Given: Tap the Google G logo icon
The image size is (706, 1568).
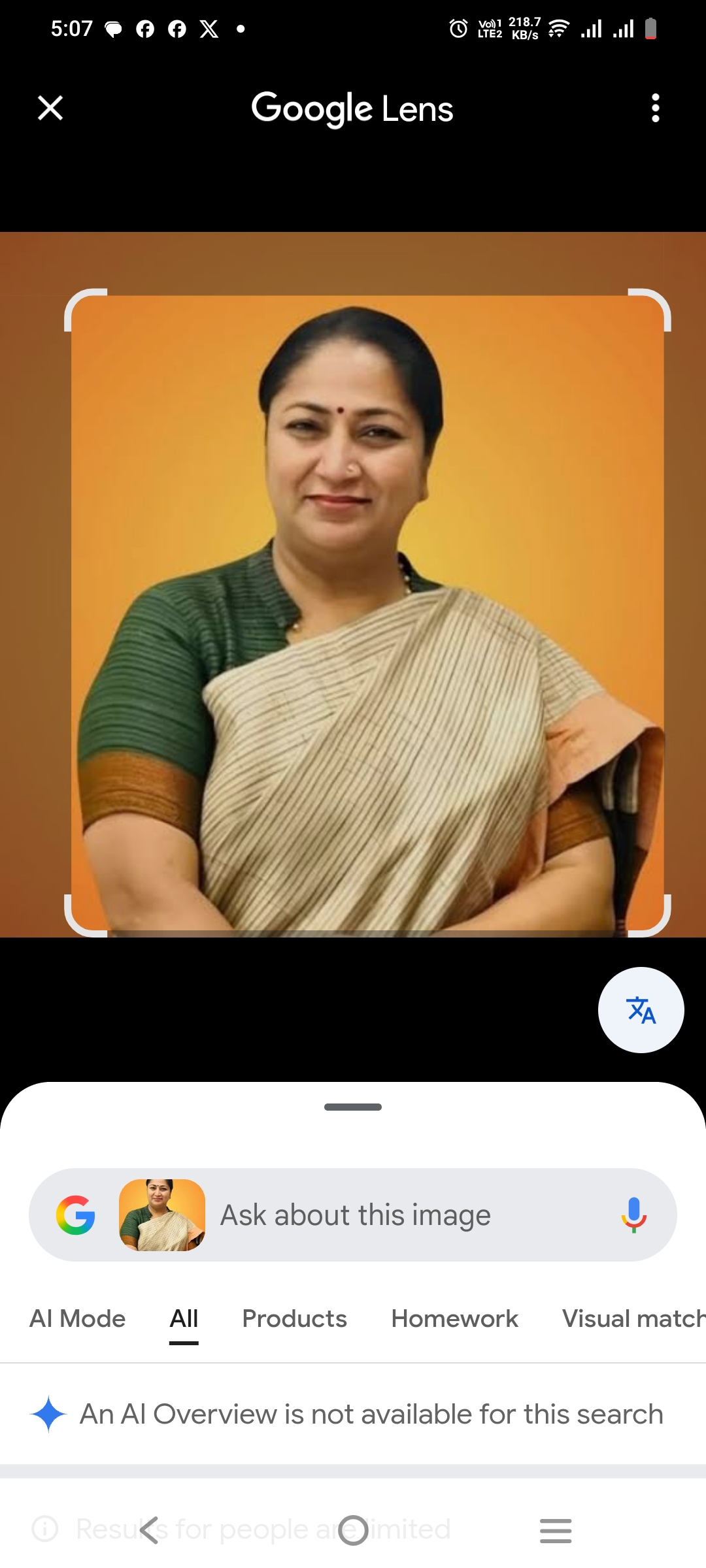Looking at the screenshot, I should click(x=76, y=1215).
